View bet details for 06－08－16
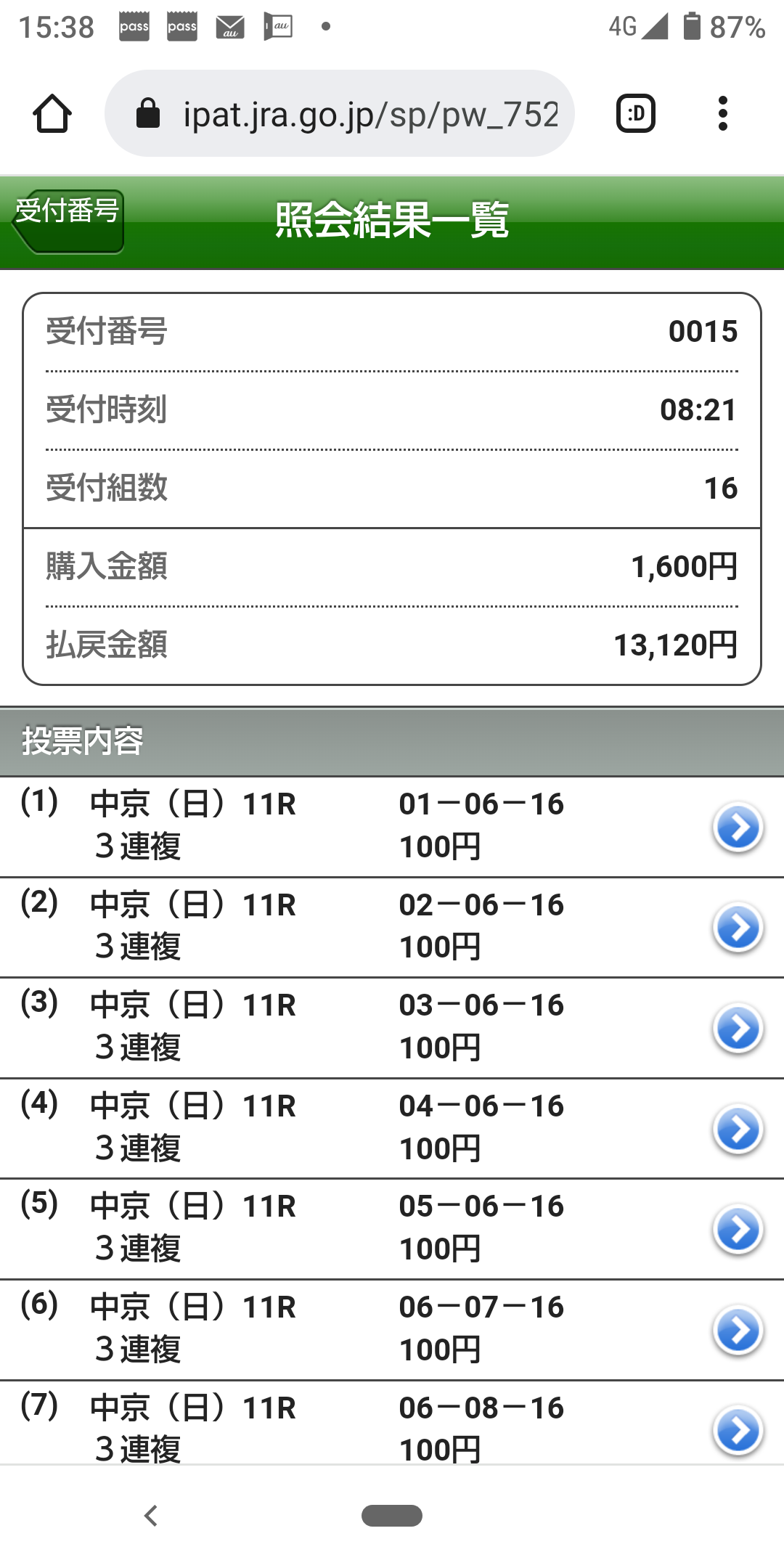Viewport: 784px width, 1568px height. click(738, 1430)
